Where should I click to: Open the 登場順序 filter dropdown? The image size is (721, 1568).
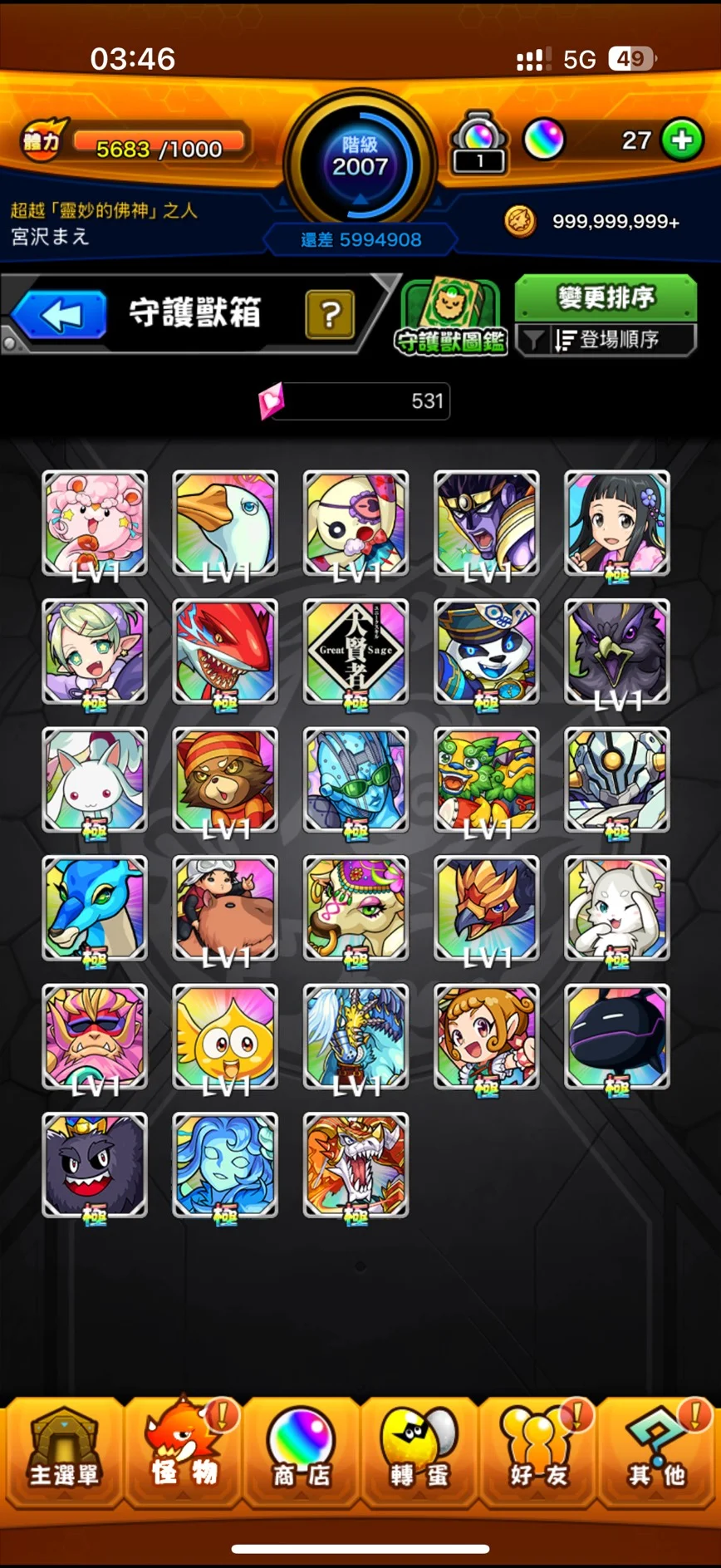[x=606, y=340]
